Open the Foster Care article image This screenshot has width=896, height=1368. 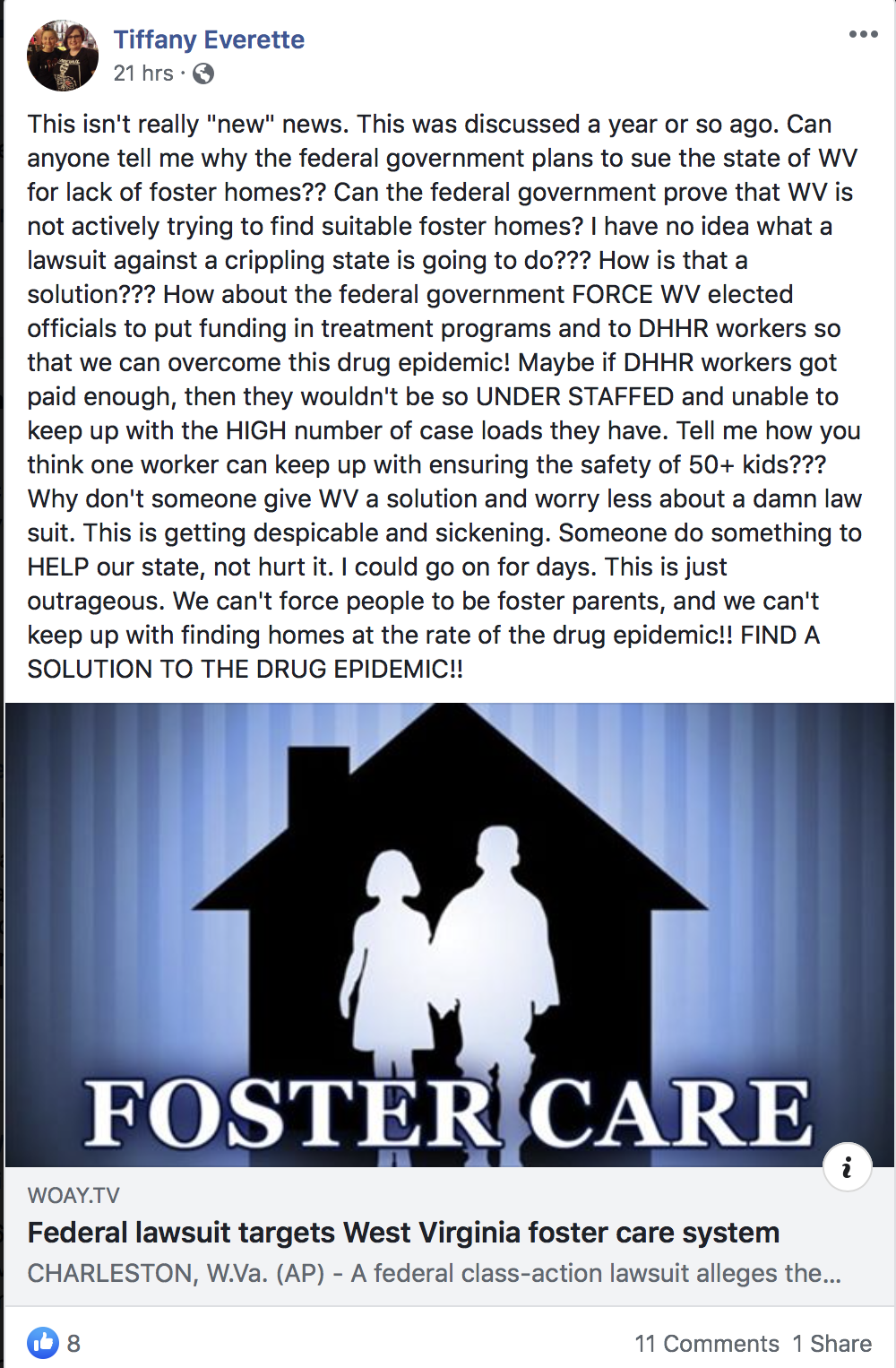click(450, 934)
